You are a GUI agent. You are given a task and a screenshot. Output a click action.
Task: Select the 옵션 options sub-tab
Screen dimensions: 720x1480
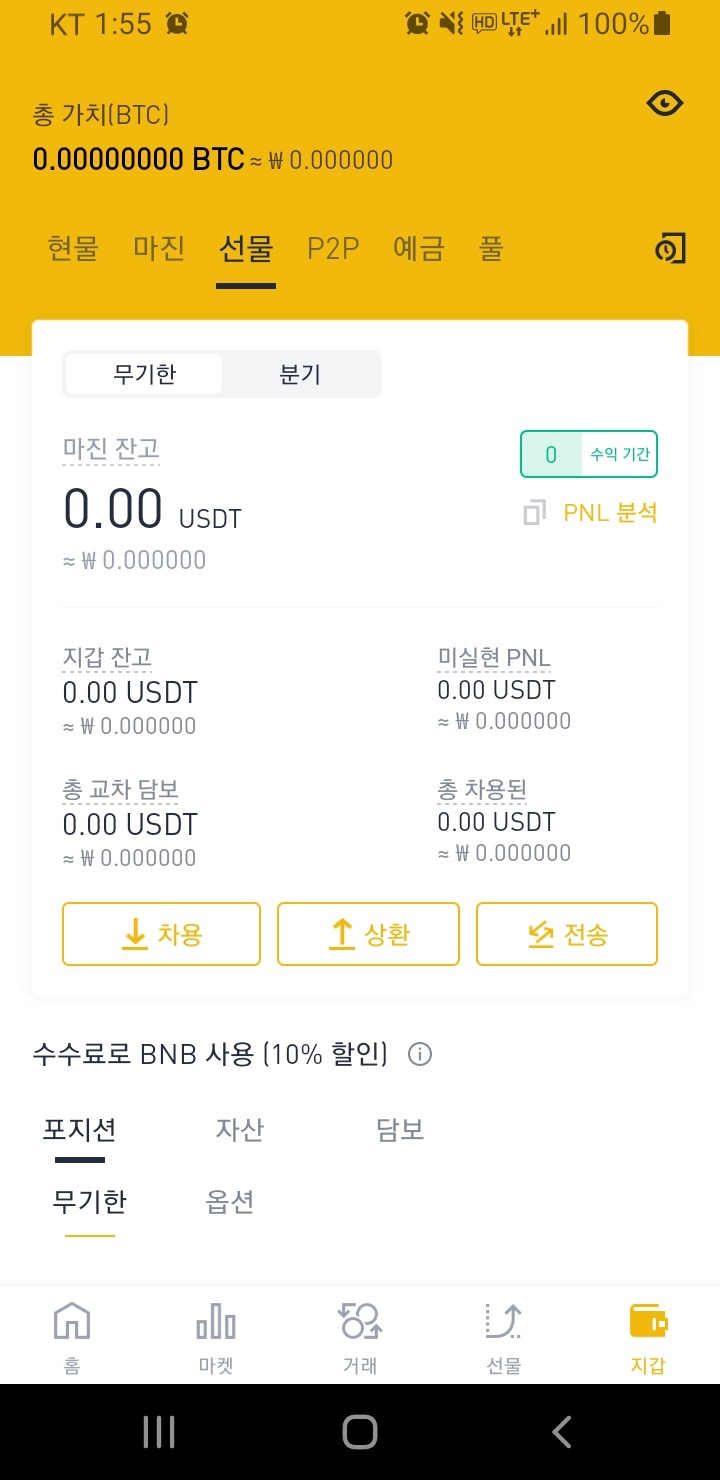(x=228, y=1203)
